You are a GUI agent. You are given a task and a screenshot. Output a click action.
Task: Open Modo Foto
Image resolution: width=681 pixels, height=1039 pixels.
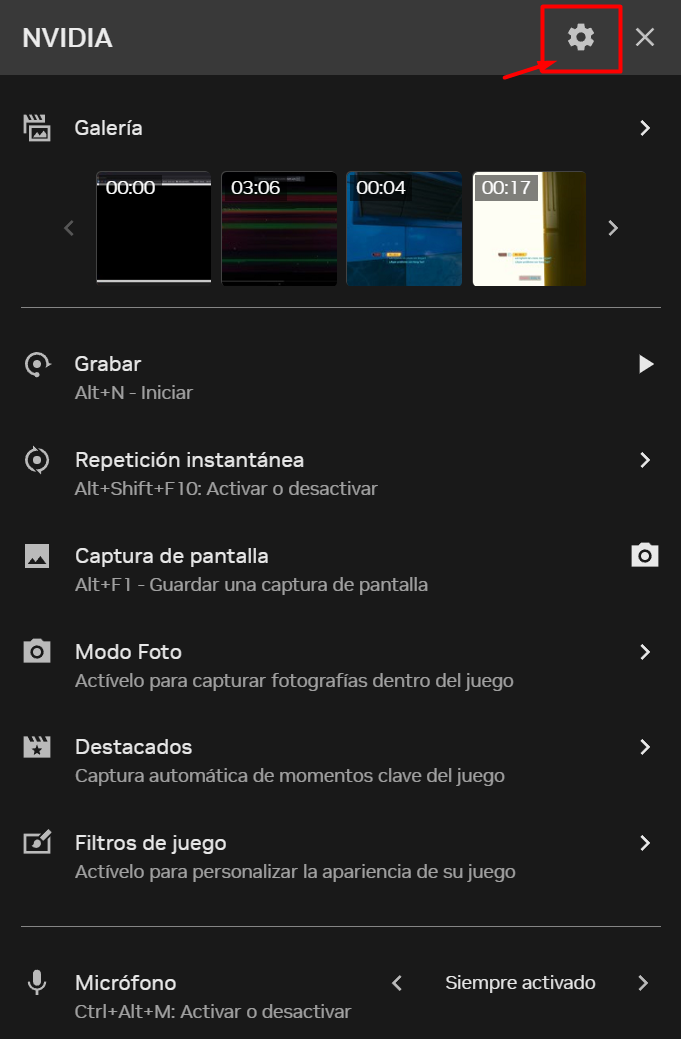[645, 652]
